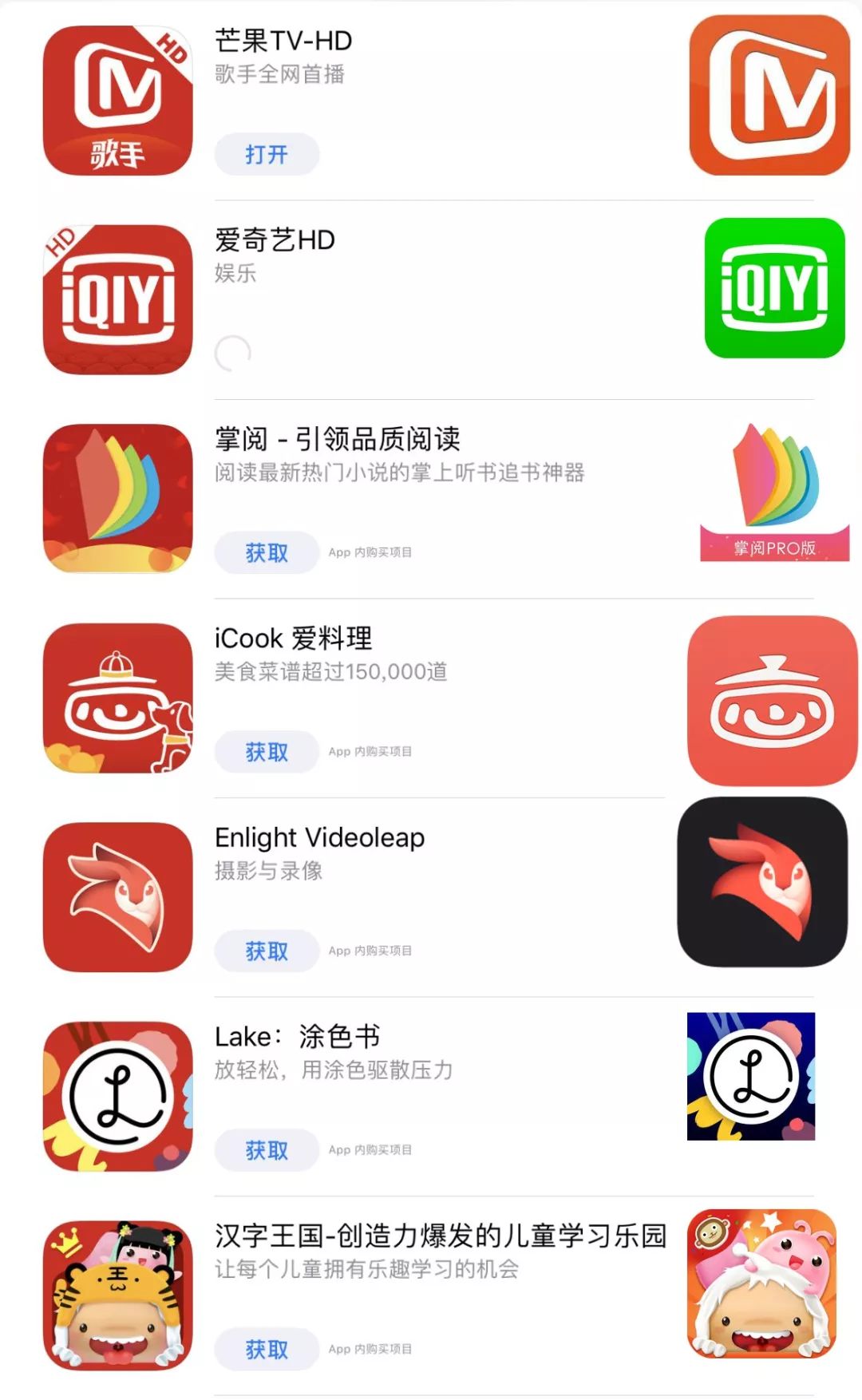The image size is (862, 1400).
Task: Open the Lake: 涂色书 listing
Action: (297, 1037)
